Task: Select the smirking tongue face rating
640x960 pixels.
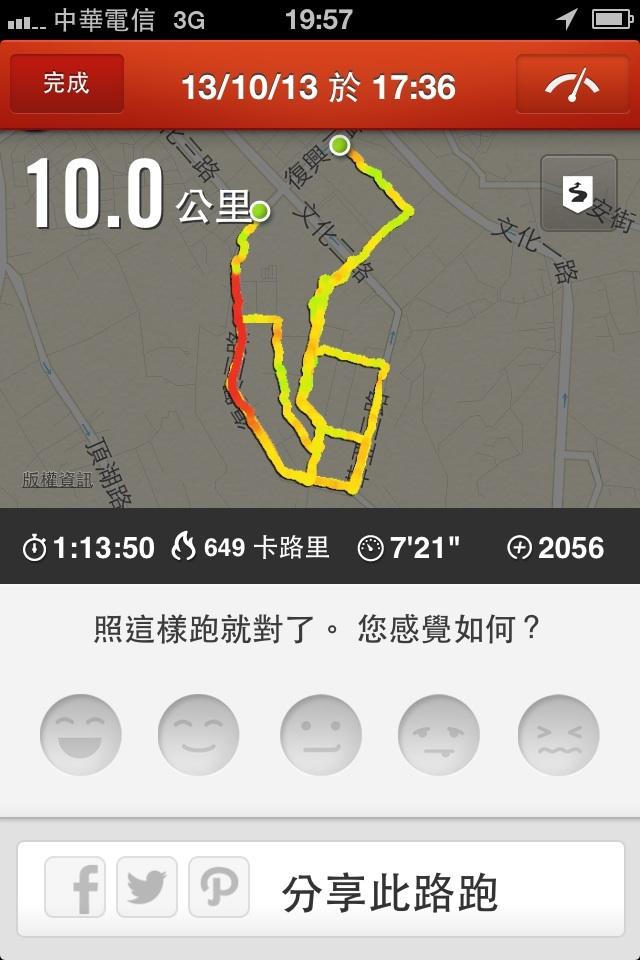Action: click(439, 735)
